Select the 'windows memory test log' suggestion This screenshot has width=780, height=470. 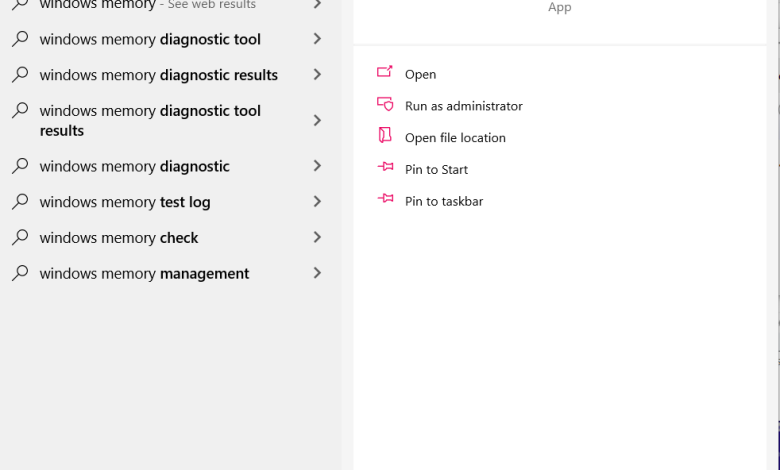pos(125,202)
